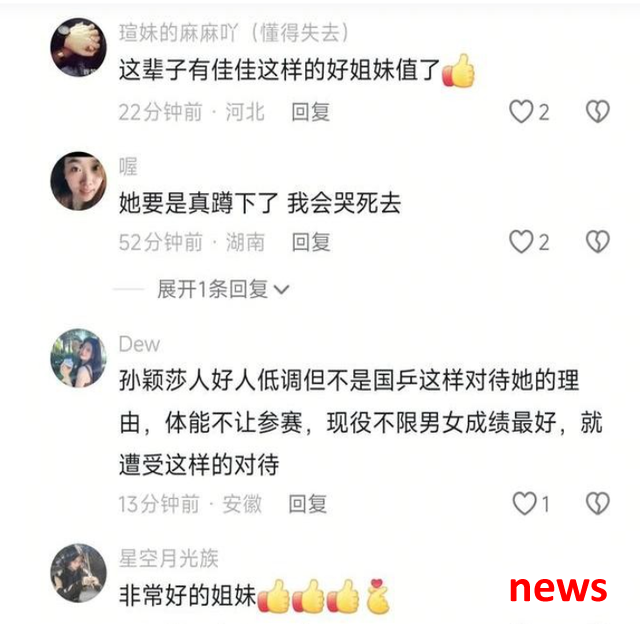
Task: Open Dew's profile avatar
Action: tap(78, 358)
